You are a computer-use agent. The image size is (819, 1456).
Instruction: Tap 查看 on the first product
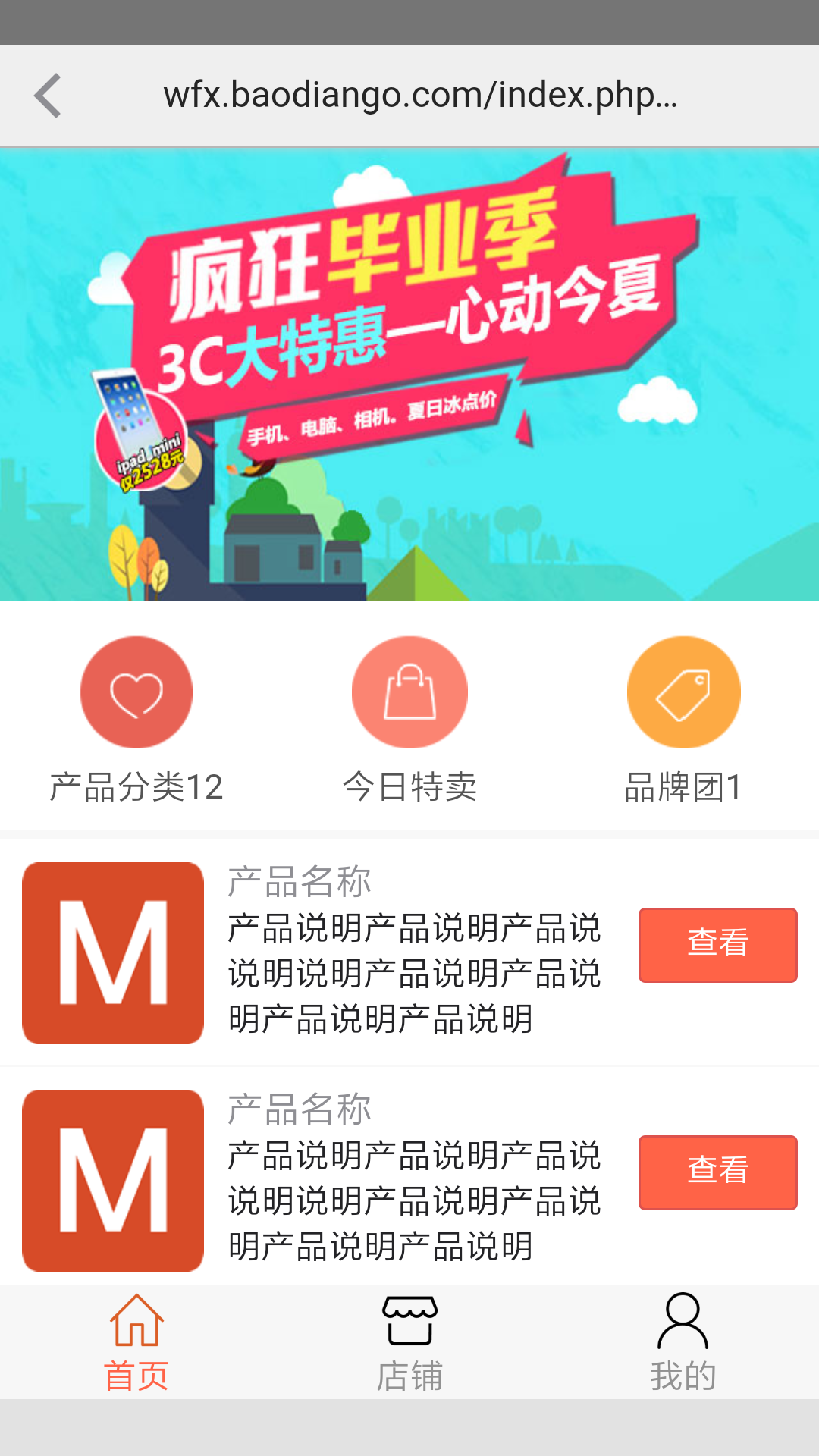click(x=717, y=945)
